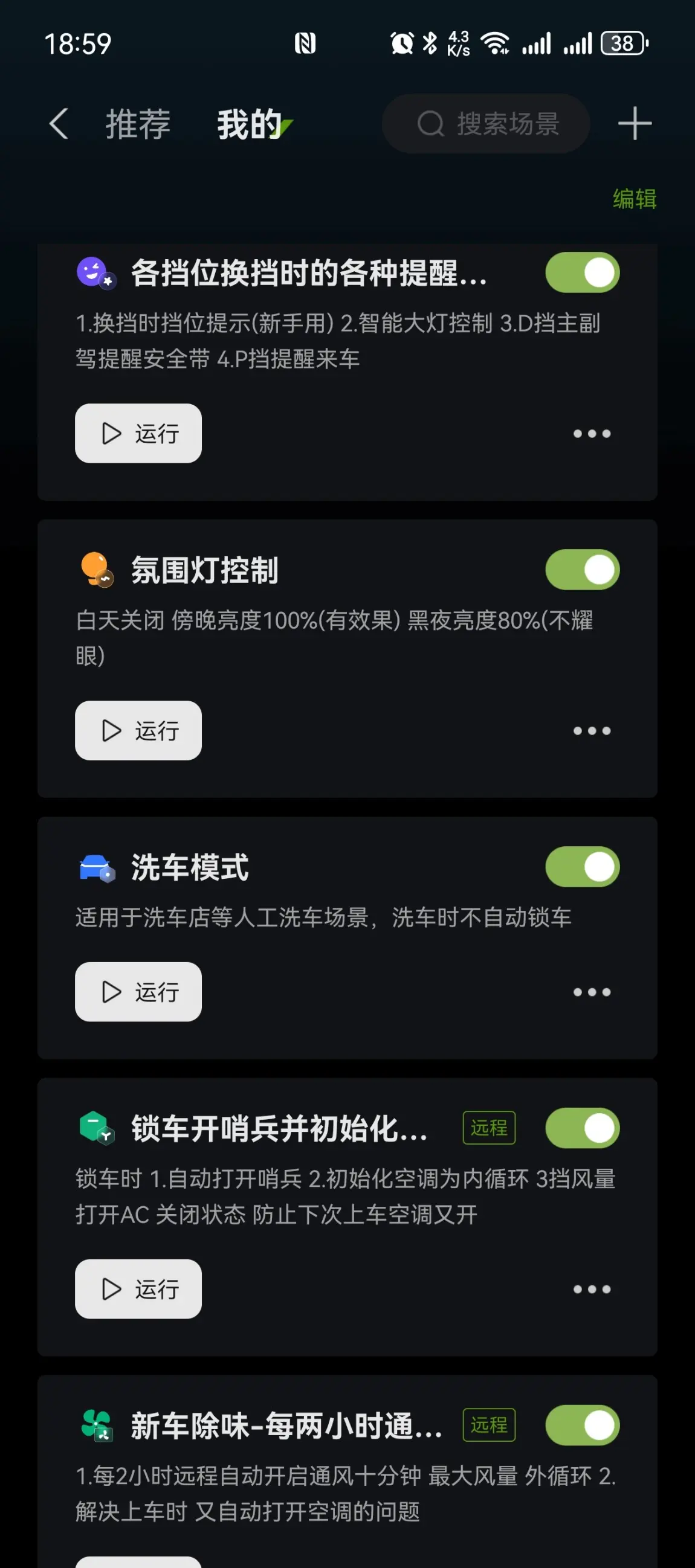Viewport: 695px width, 1568px height.
Task: Run the 洗车模式 scene
Action: tap(138, 992)
